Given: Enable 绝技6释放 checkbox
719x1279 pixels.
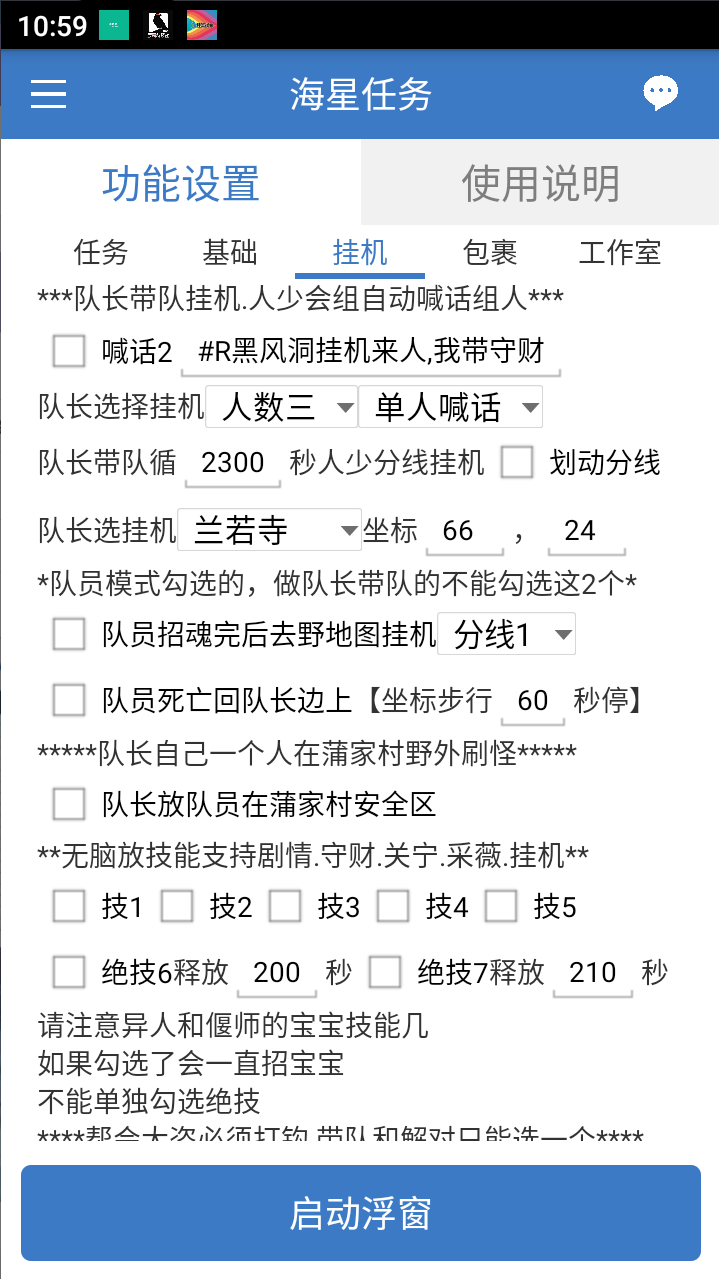Looking at the screenshot, I should point(69,971).
